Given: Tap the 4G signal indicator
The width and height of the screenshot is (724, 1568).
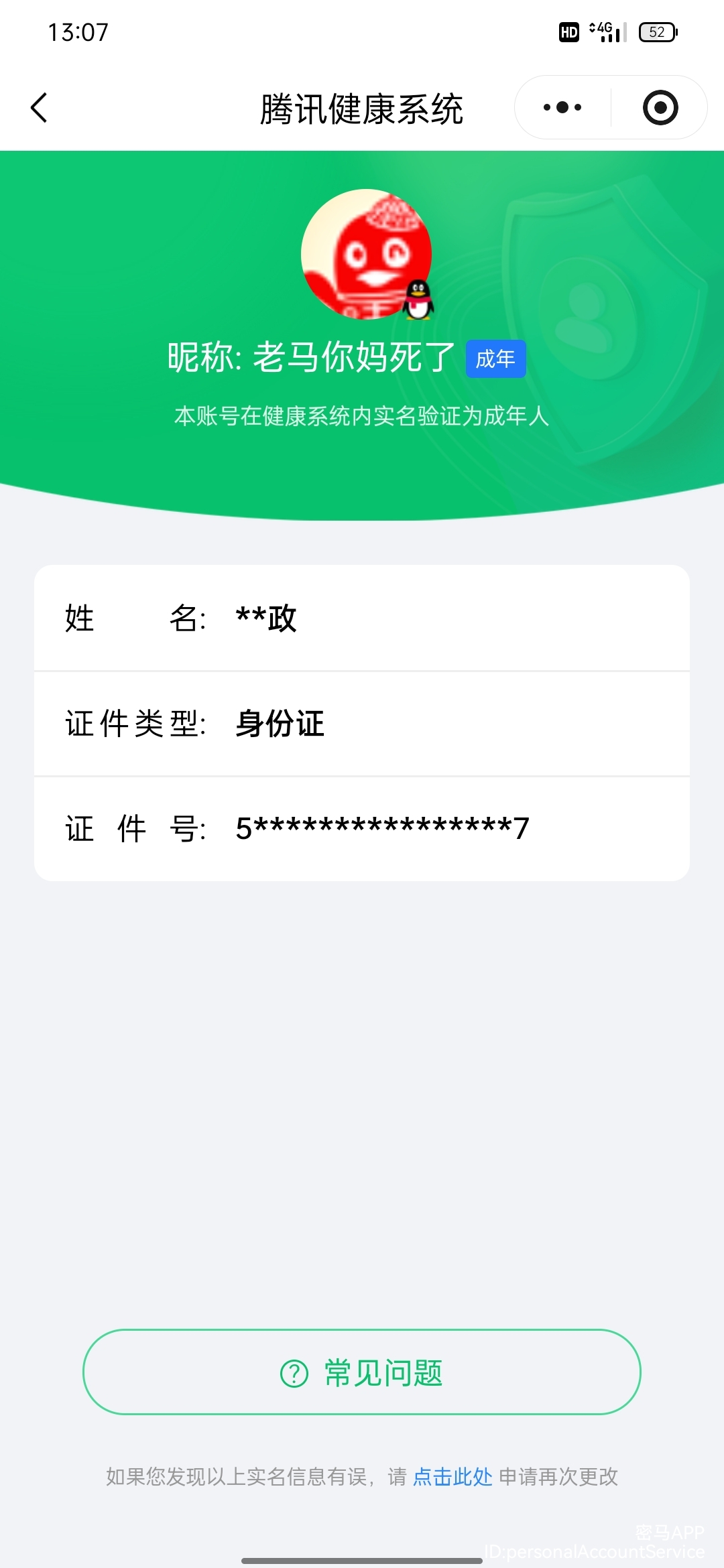Looking at the screenshot, I should 607,31.
